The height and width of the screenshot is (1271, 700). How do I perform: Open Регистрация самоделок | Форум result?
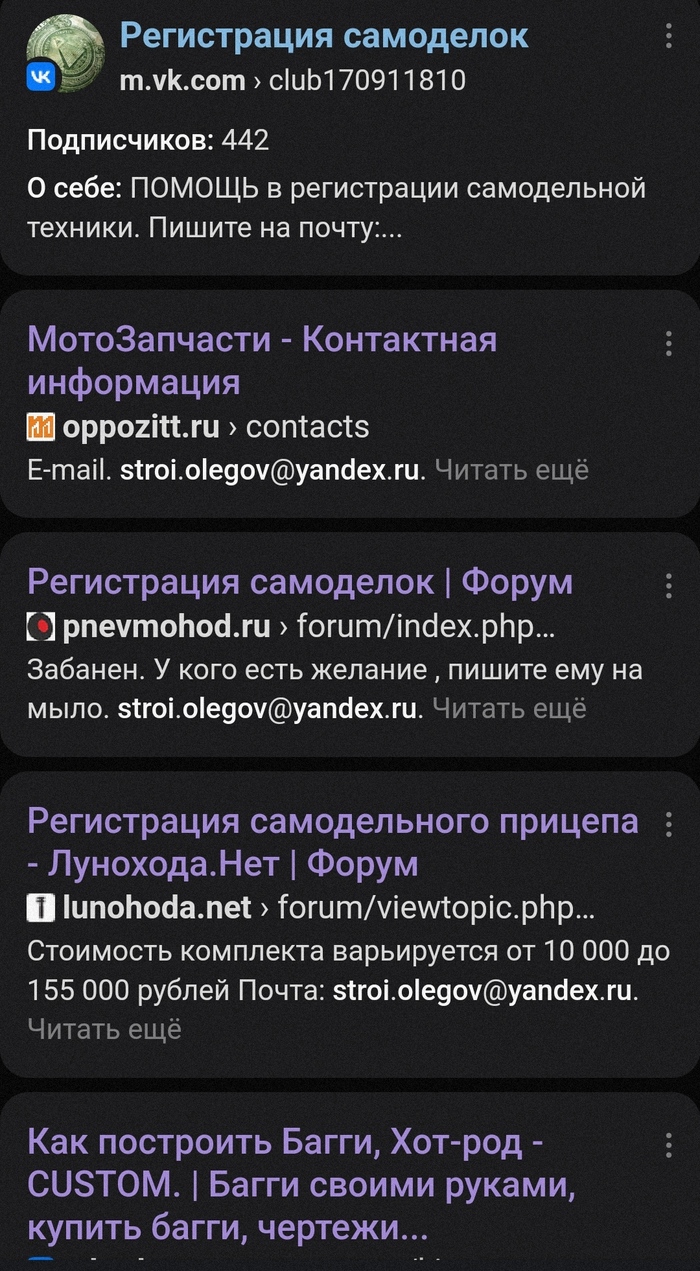(300, 581)
